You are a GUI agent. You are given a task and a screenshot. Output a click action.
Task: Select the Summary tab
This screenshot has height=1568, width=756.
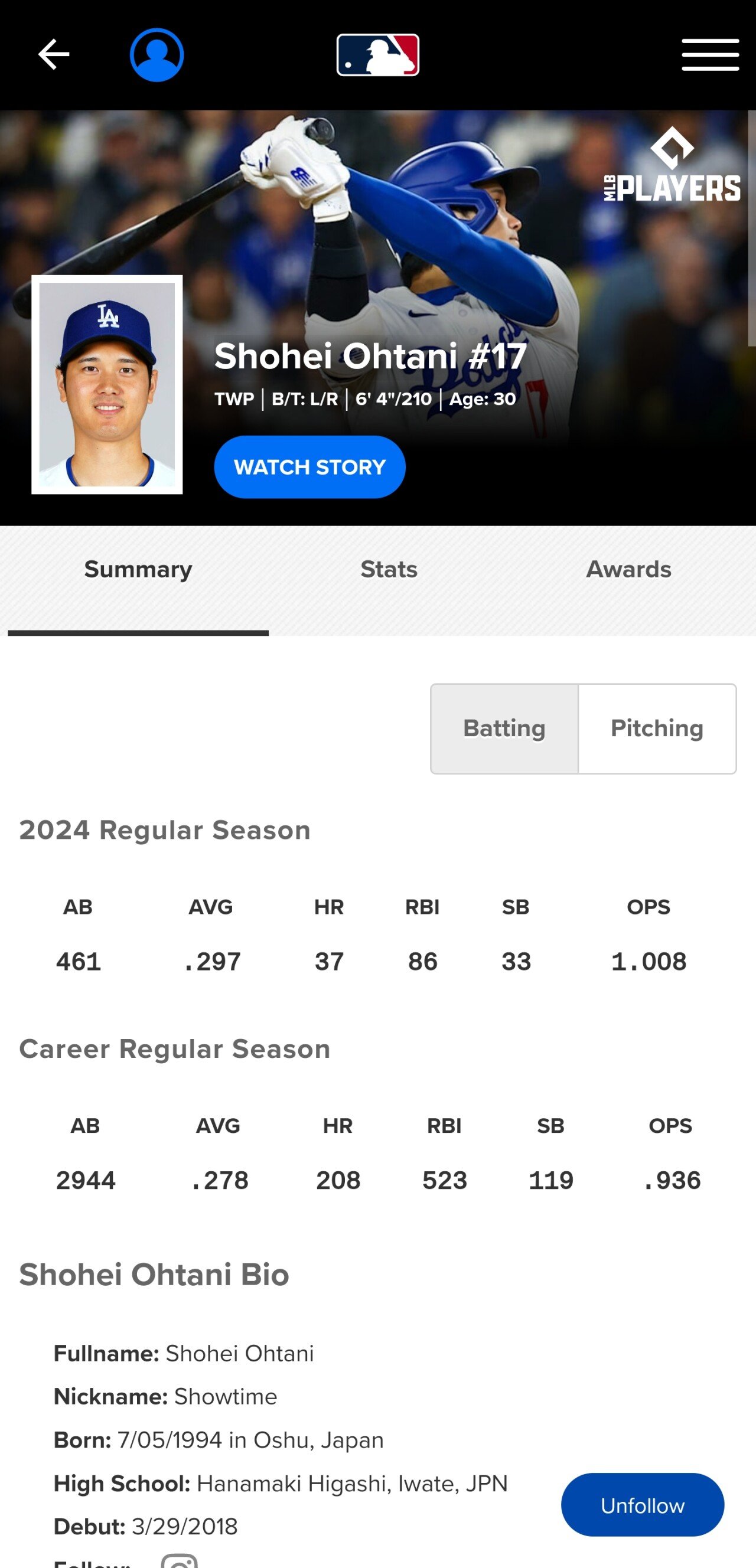coord(138,570)
